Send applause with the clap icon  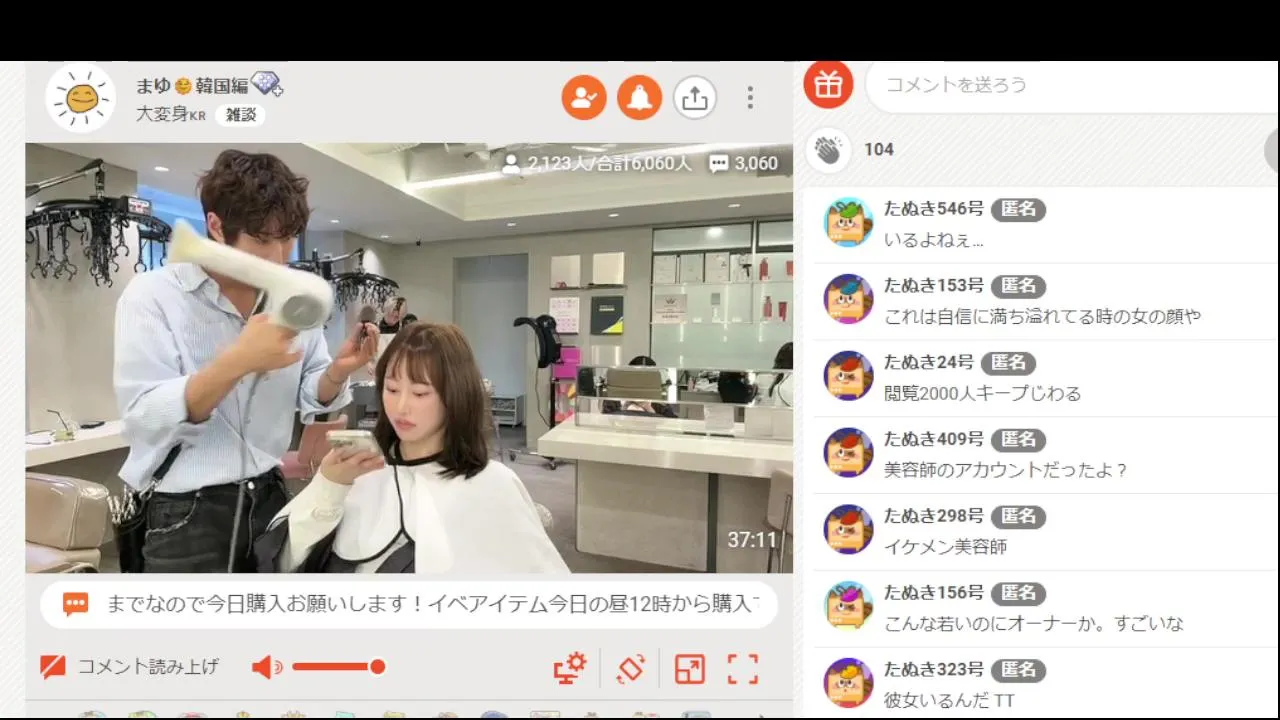tap(828, 150)
